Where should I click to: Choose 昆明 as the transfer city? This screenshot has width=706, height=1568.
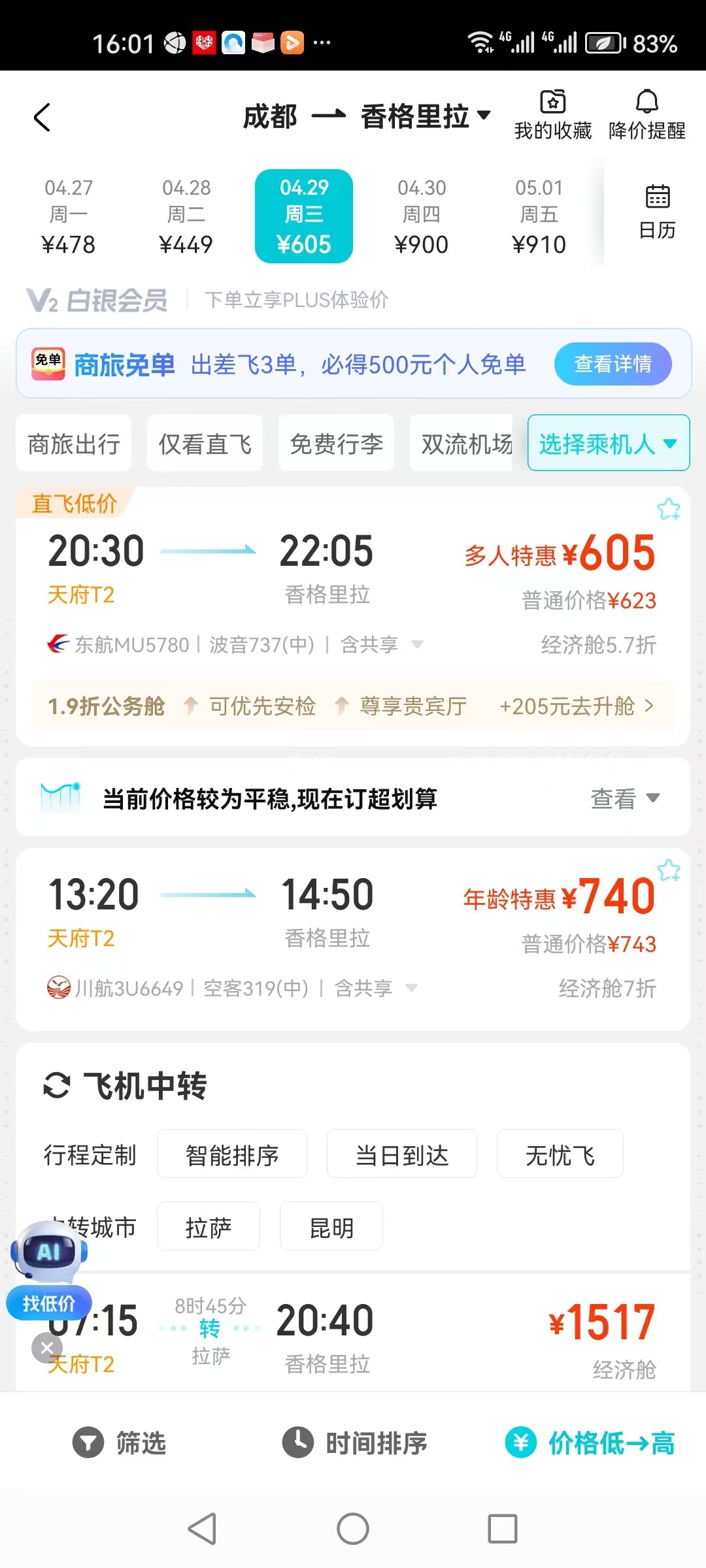331,1228
